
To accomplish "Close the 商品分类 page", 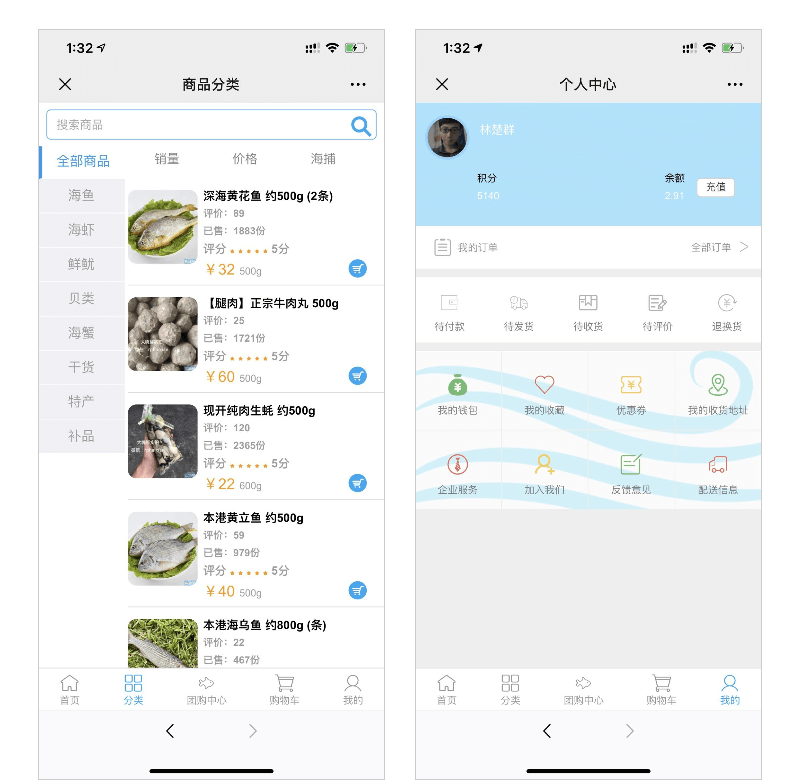I will coord(65,85).
